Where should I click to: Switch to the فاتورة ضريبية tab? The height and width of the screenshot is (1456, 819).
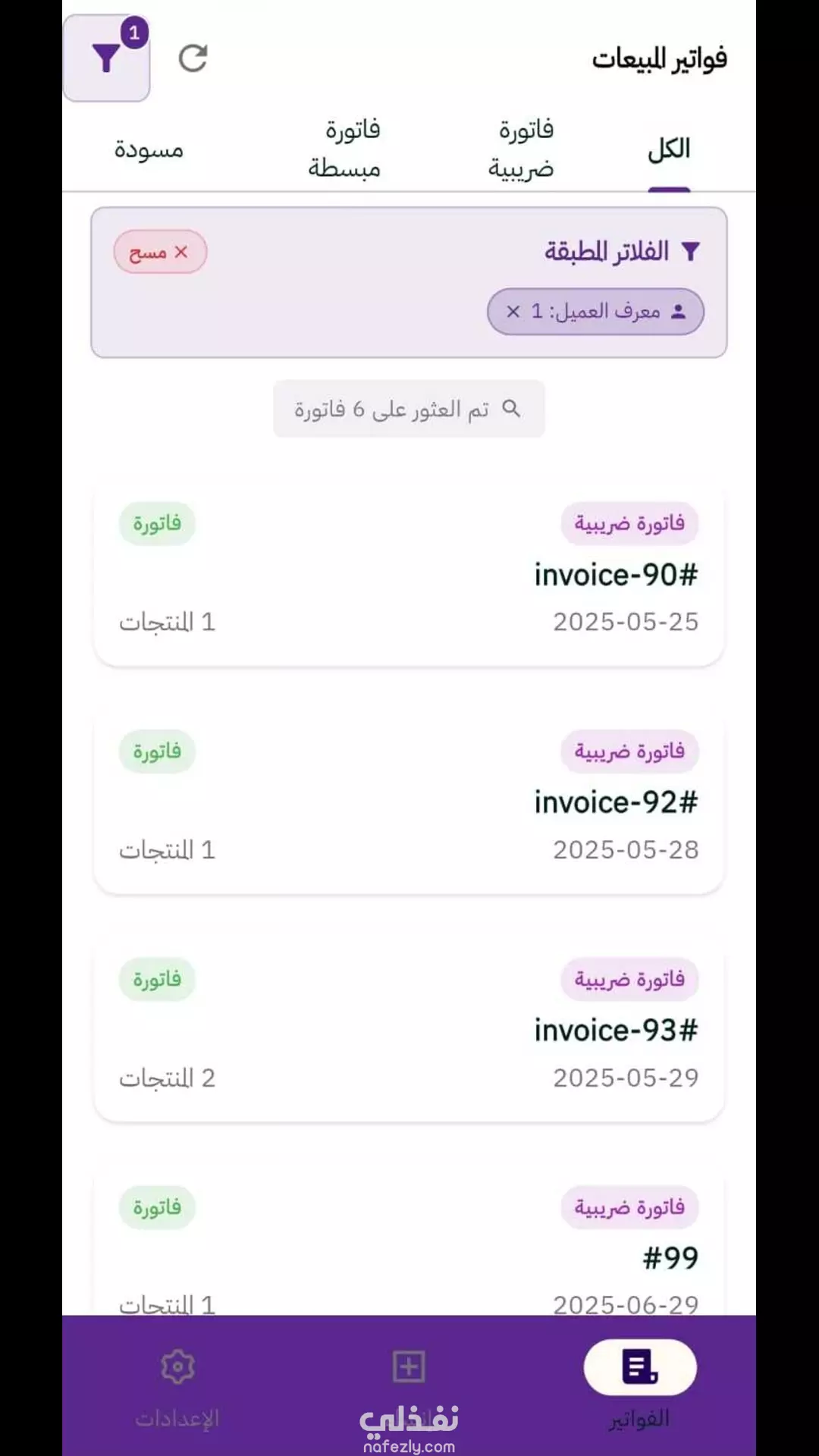tap(521, 149)
